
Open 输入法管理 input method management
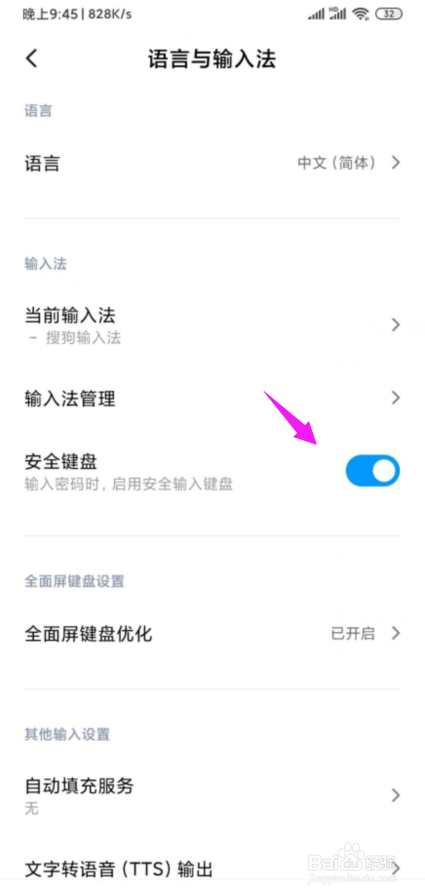[212, 398]
